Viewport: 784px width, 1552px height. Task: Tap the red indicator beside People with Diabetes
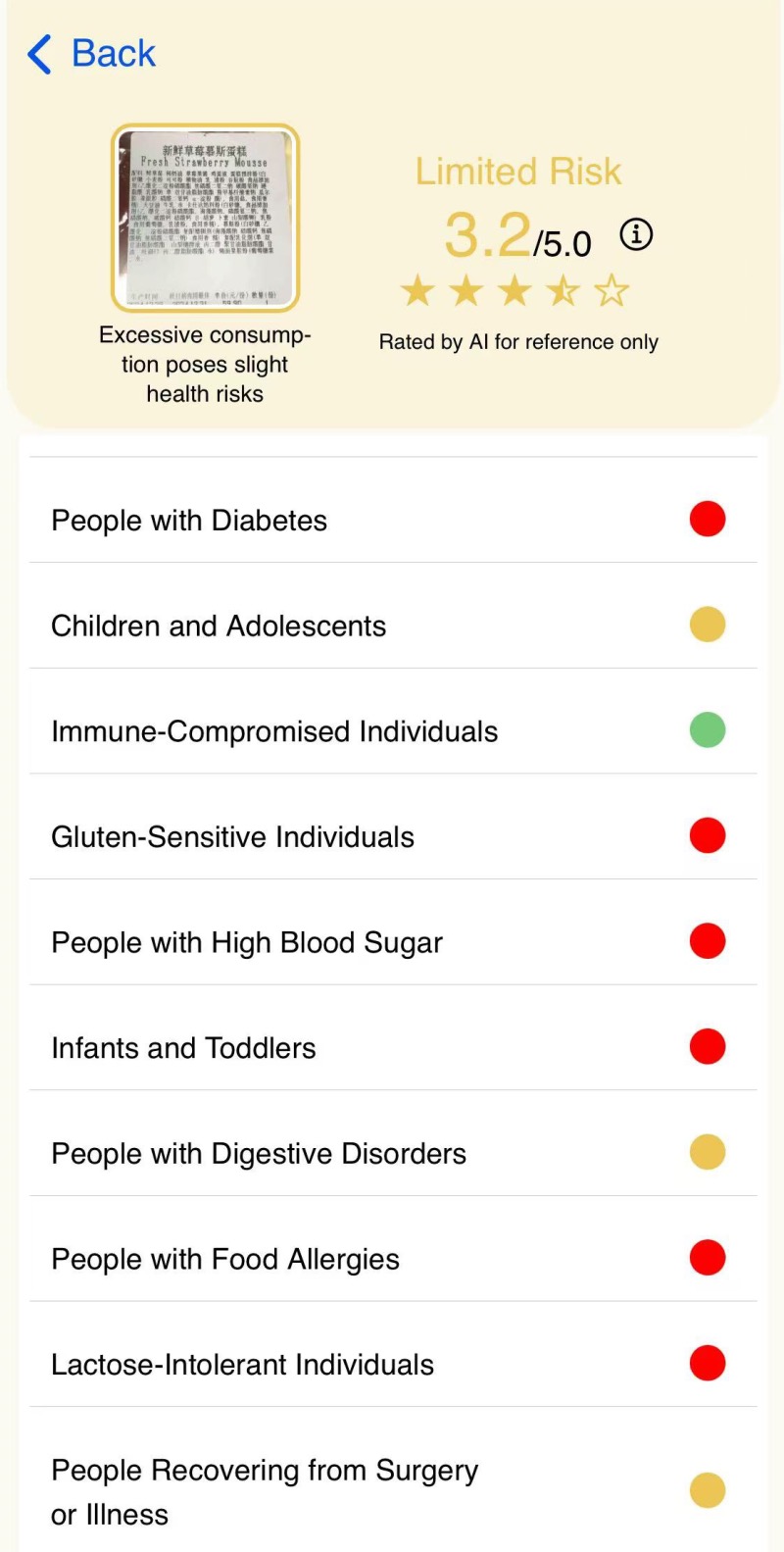point(707,519)
